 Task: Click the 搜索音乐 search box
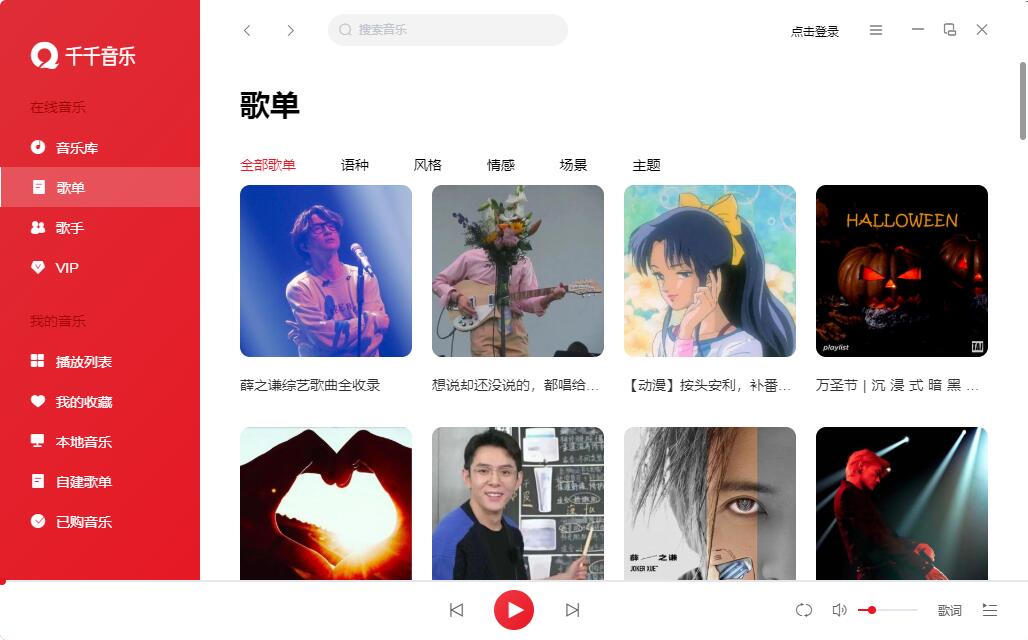click(448, 30)
